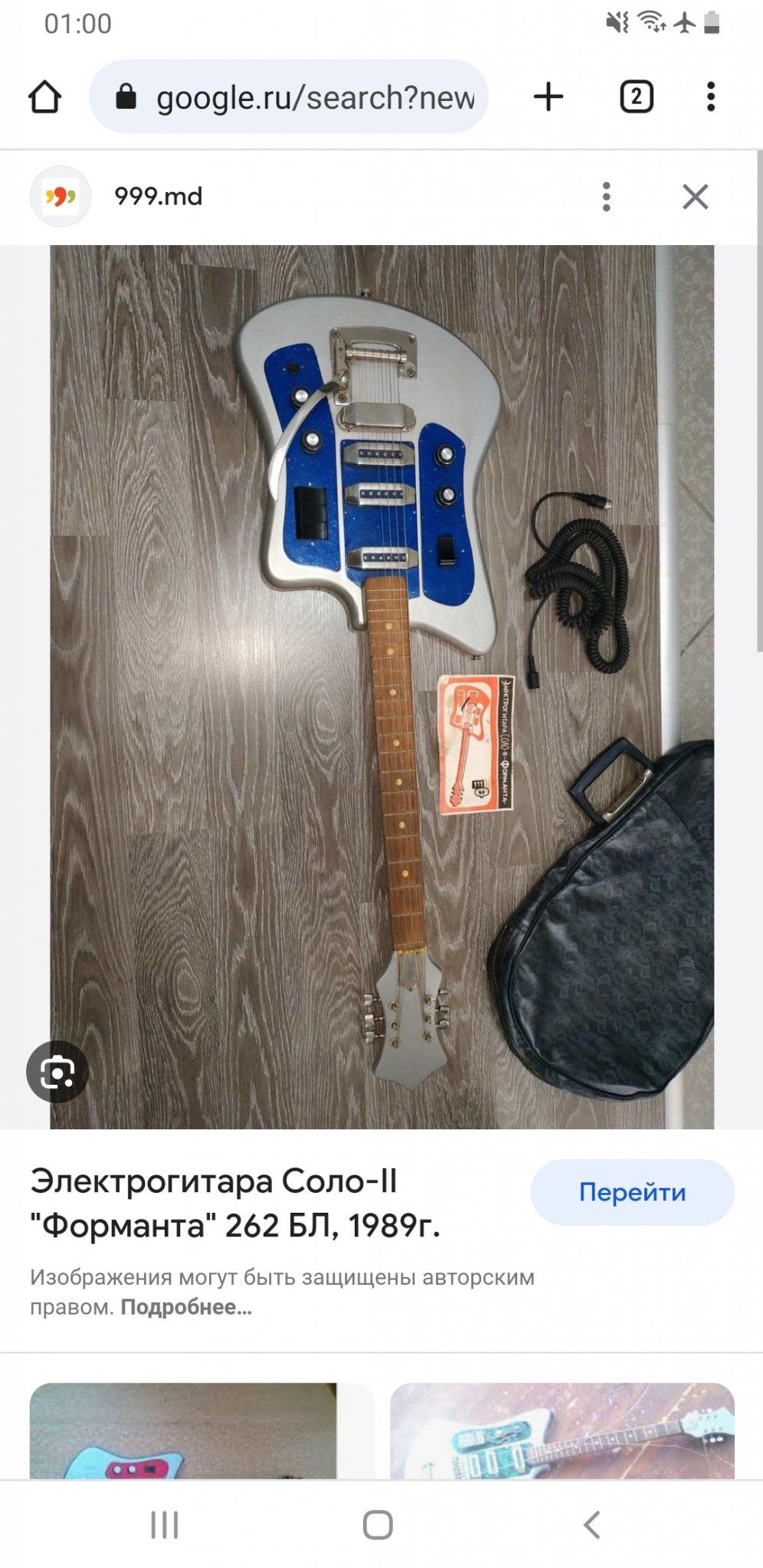Viewport: 763px width, 1568px height.
Task: Open image options next to 999.md
Action: point(606,197)
